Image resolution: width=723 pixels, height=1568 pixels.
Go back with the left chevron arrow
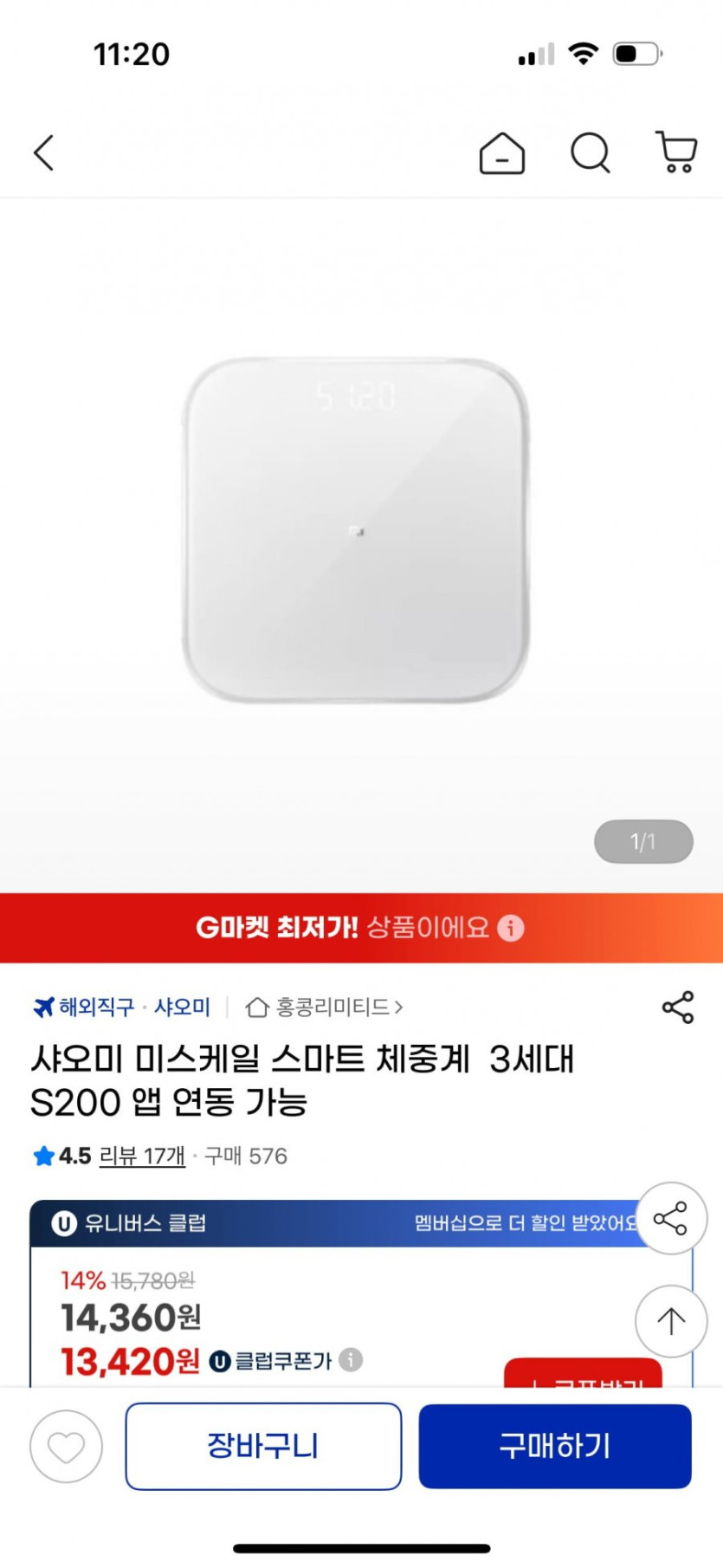click(44, 152)
